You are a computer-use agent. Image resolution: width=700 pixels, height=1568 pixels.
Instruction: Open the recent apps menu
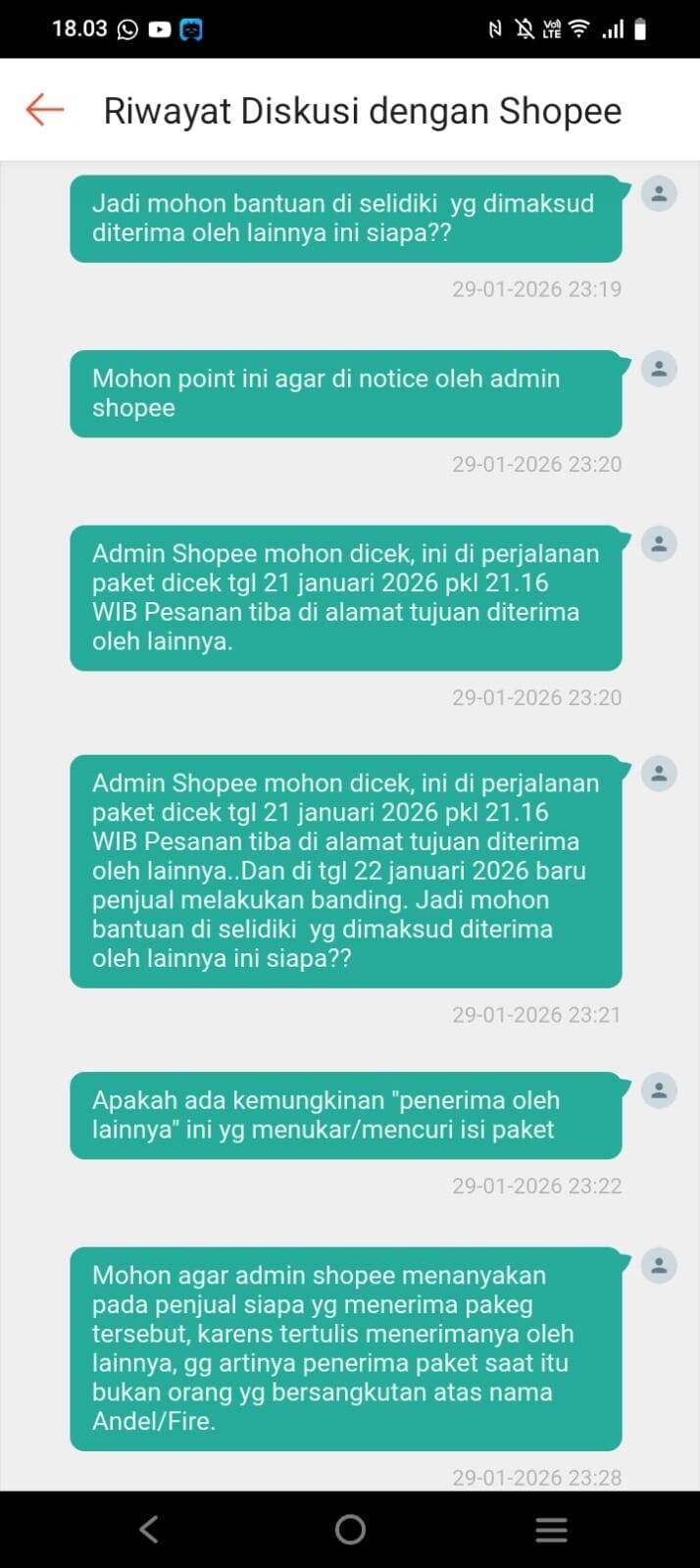coord(551,1529)
